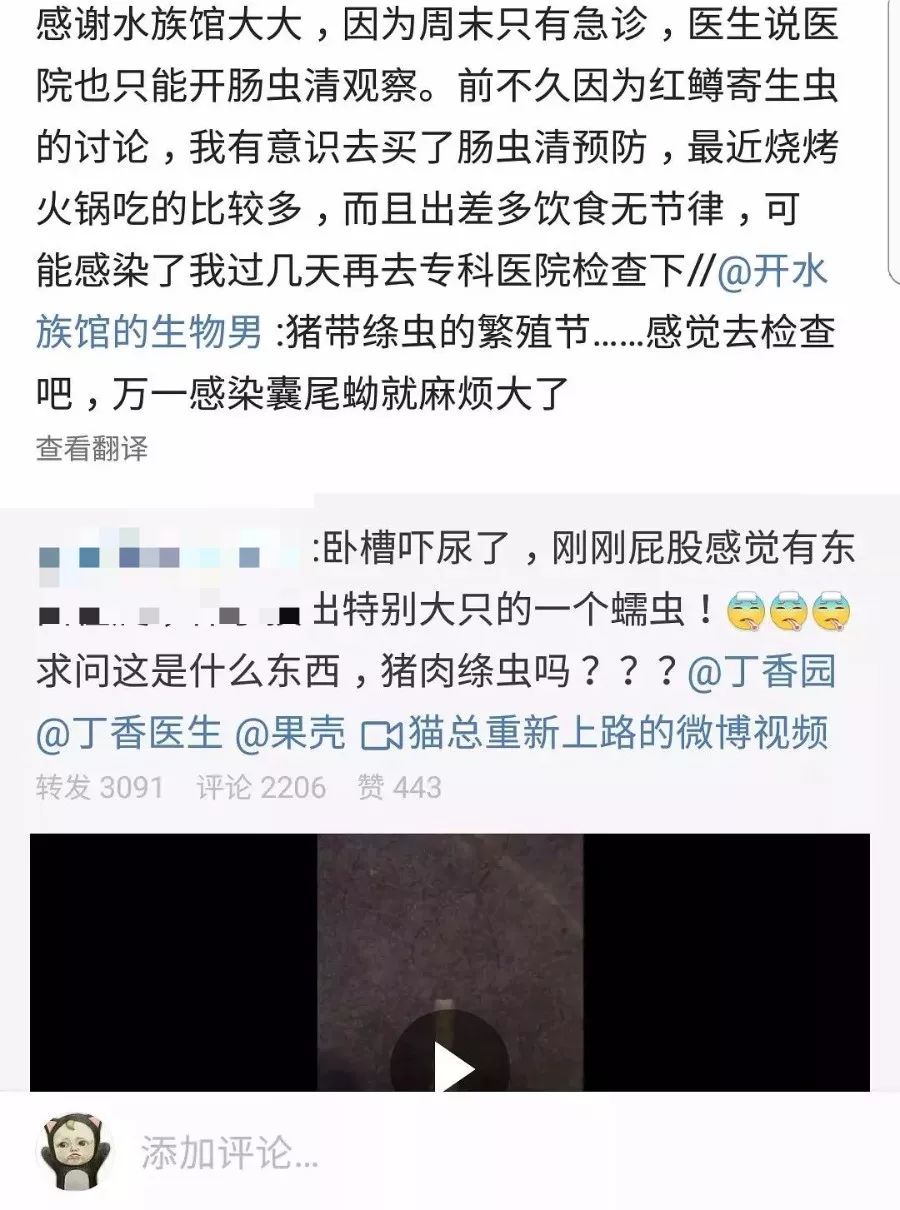Click the blurred commenter username

pyautogui.click(x=150, y=555)
